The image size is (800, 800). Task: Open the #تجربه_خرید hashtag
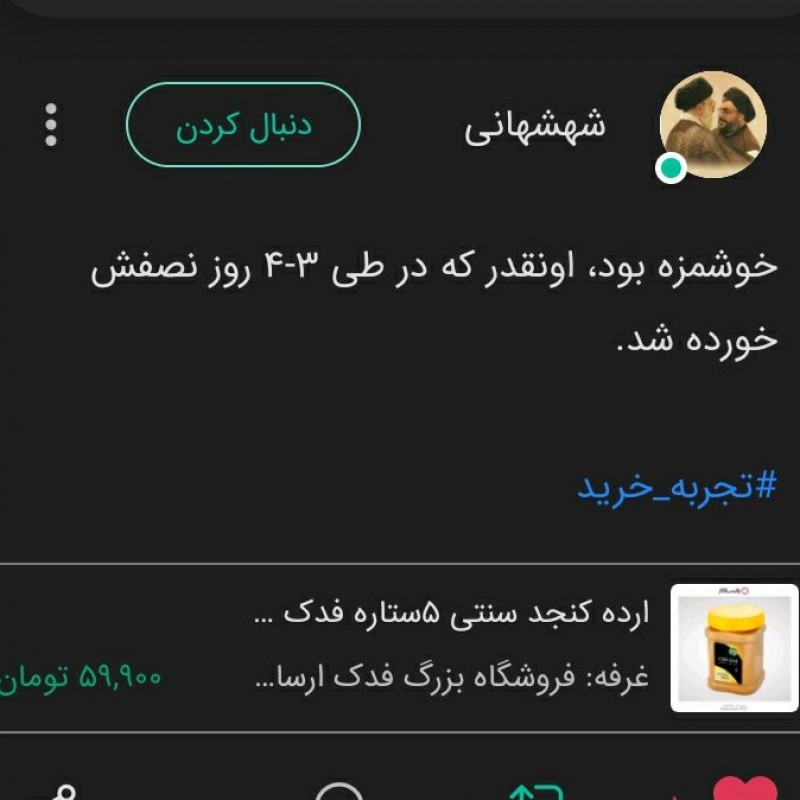tap(677, 487)
